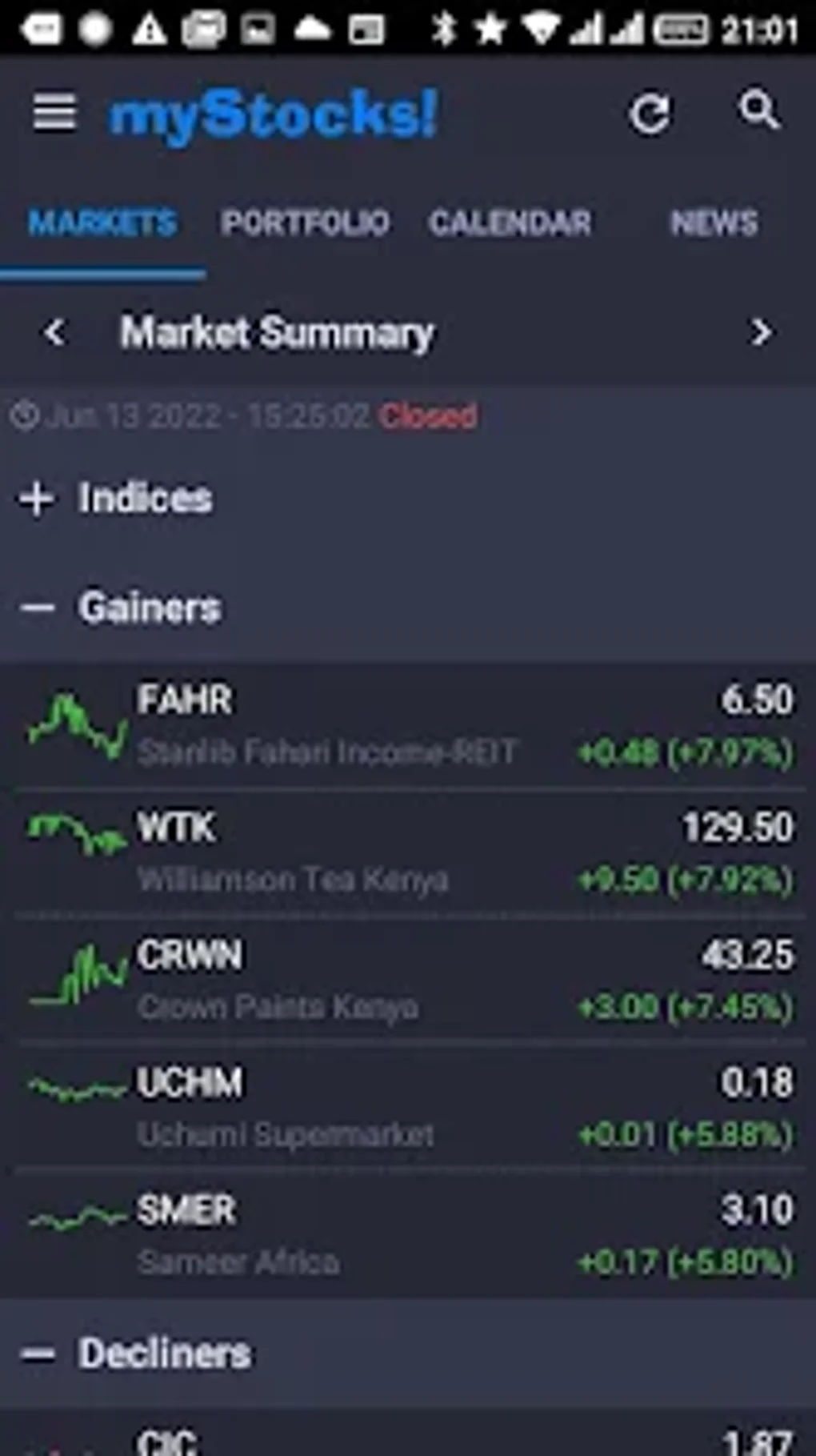The height and width of the screenshot is (1456, 816).
Task: Switch to the News tab
Action: coord(714,223)
